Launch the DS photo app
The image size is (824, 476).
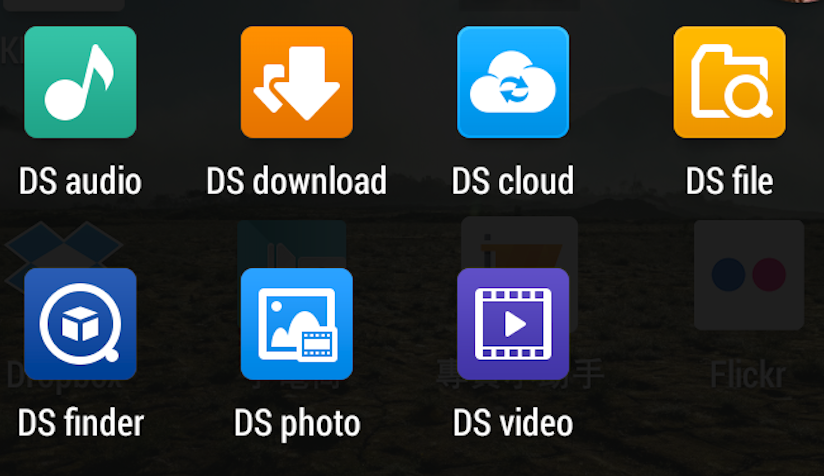tap(296, 324)
